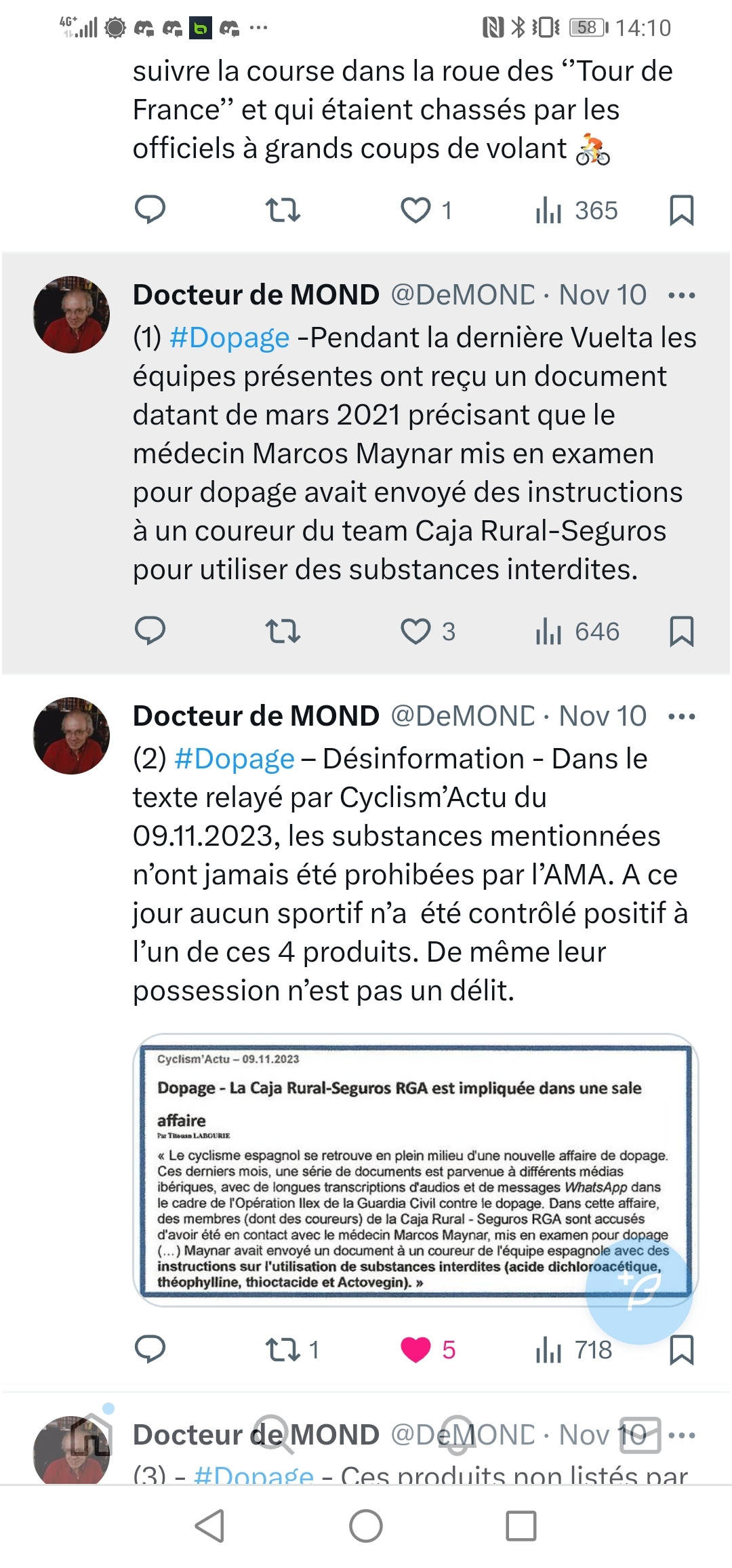Open the #Dopage hashtag in tweet (2)
This screenshot has height=1568, width=732.
pos(235,759)
